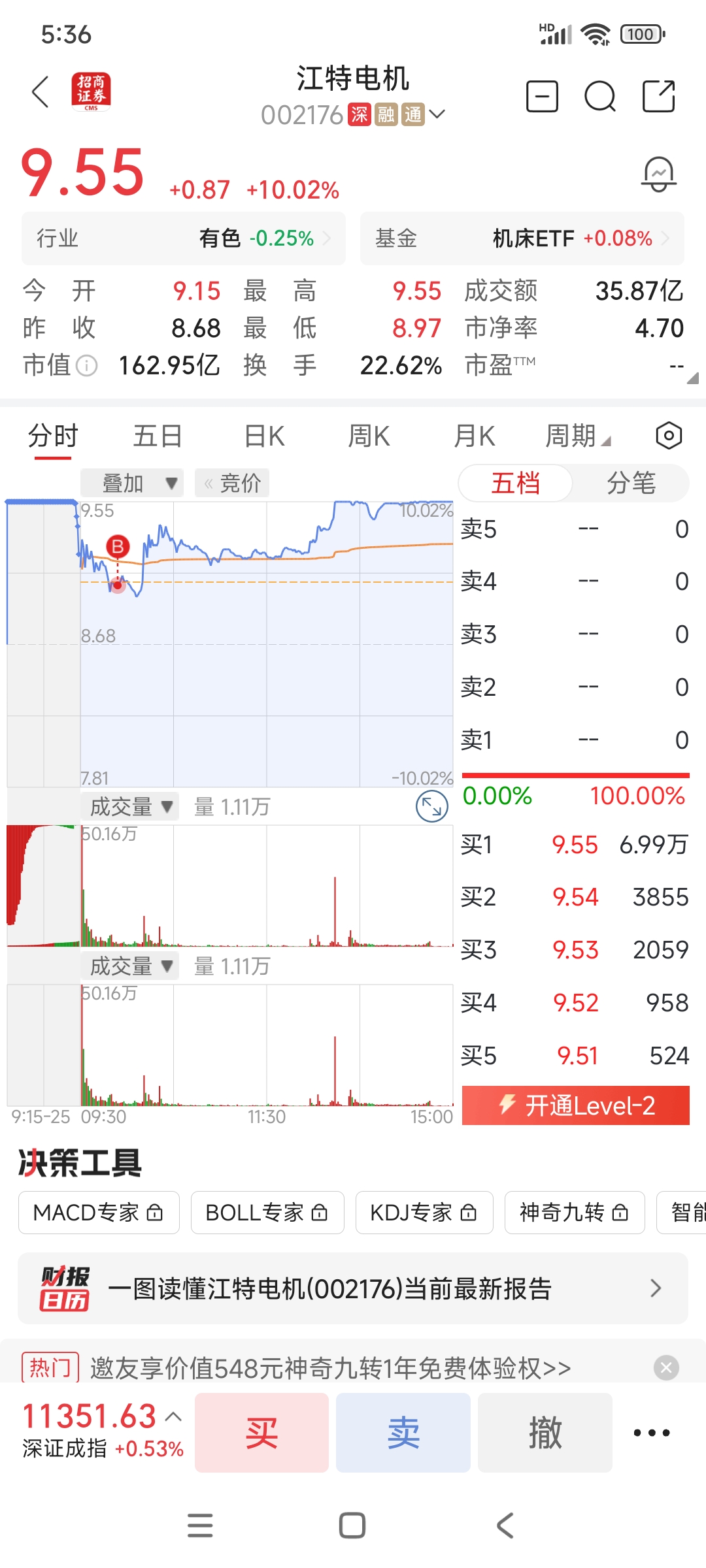This screenshot has height=1568, width=706.
Task: Go back using the top-left arrow
Action: pyautogui.click(x=41, y=91)
